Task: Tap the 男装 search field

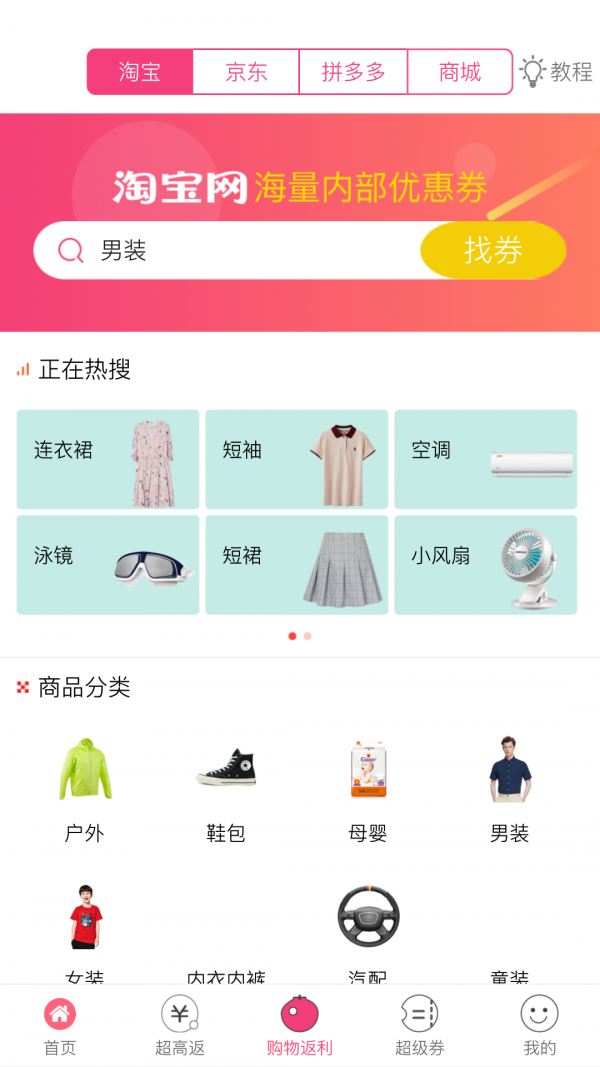Action: (x=240, y=250)
